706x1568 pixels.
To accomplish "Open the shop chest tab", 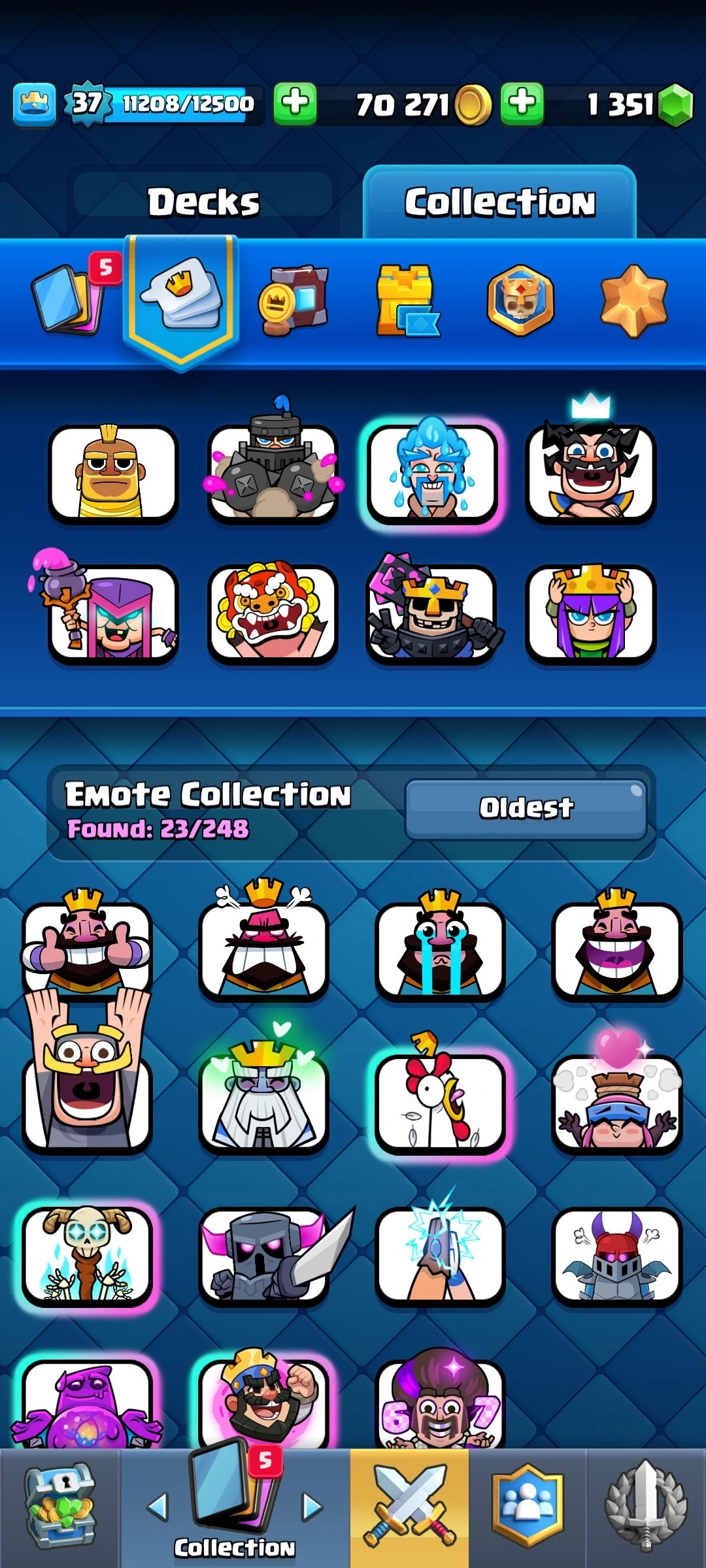I will (x=59, y=1509).
